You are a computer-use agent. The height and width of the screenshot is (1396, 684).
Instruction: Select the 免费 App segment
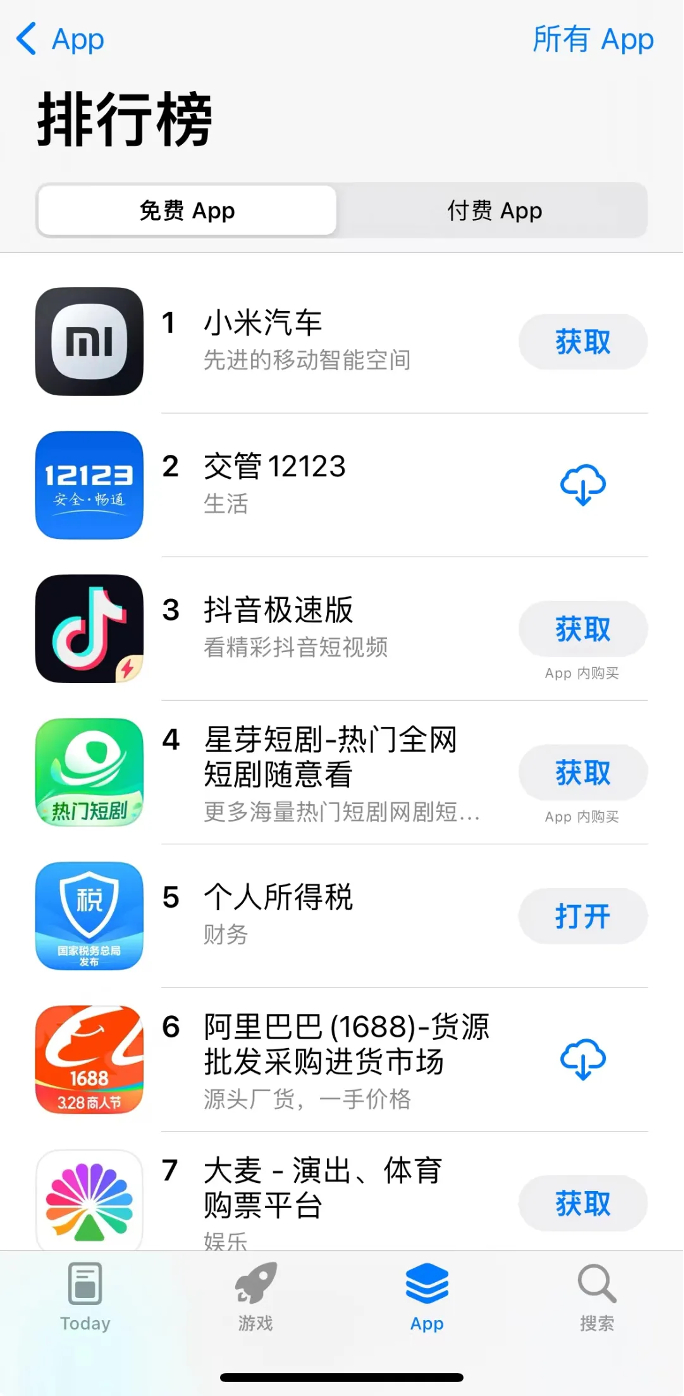tap(187, 211)
